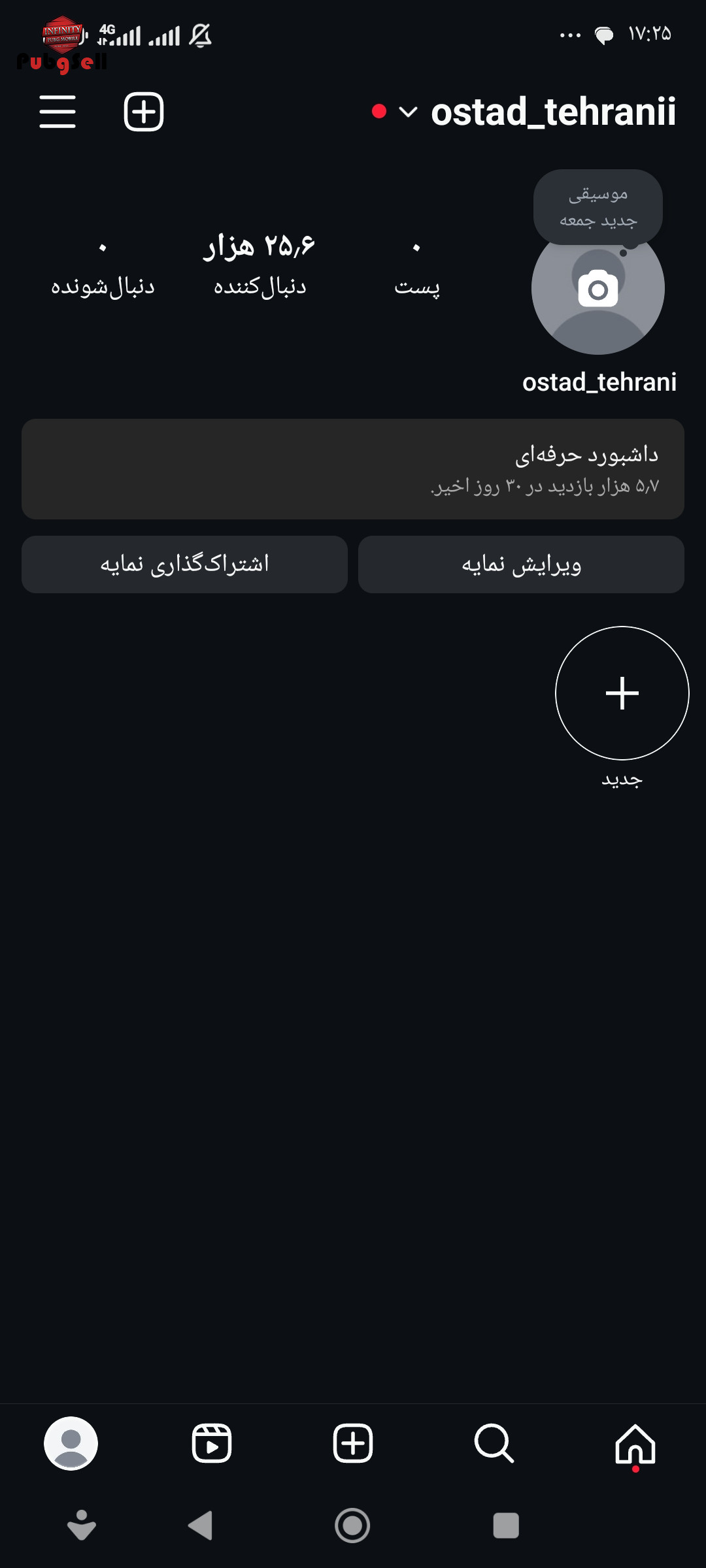The width and height of the screenshot is (706, 1568).
Task: Open the search tab
Action: pos(494,1444)
